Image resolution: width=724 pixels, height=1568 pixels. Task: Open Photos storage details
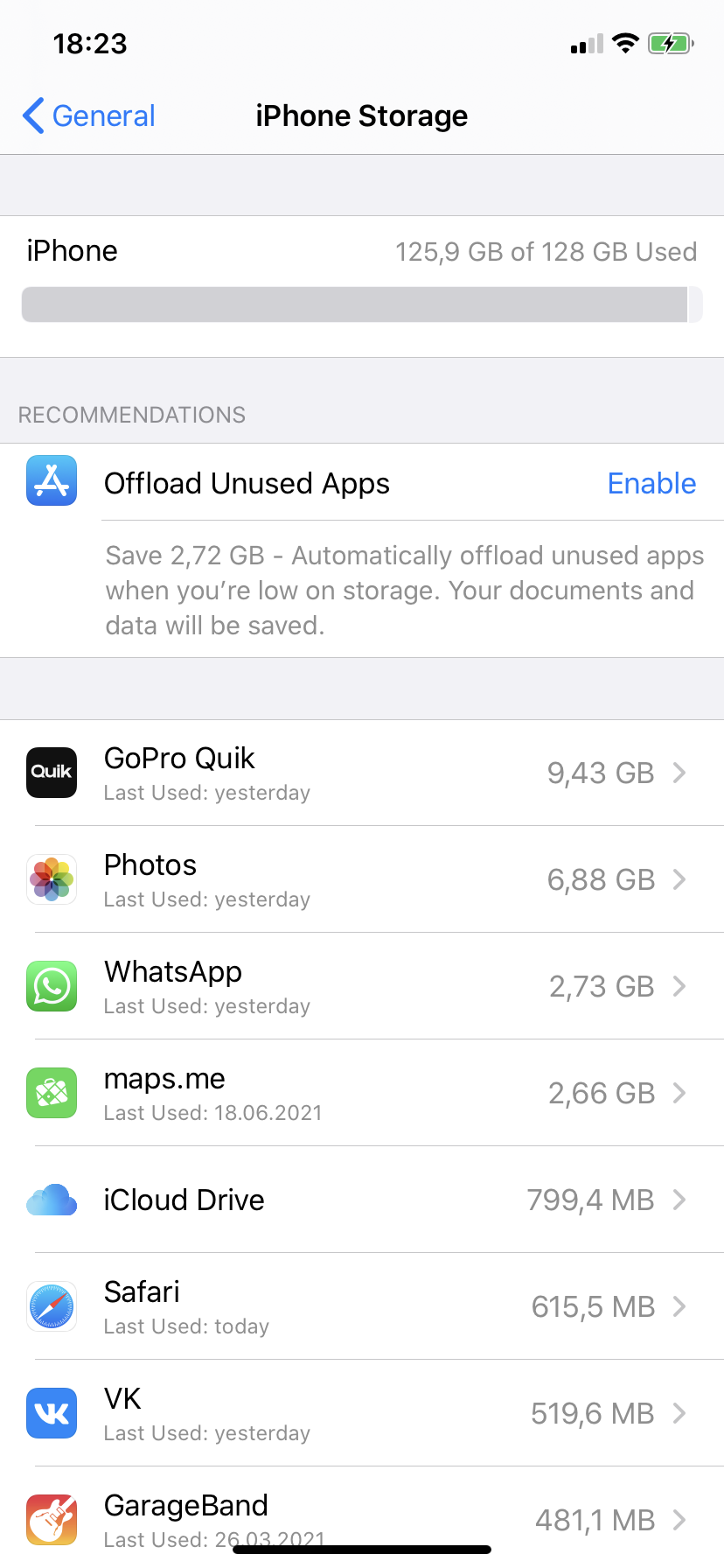coord(362,879)
